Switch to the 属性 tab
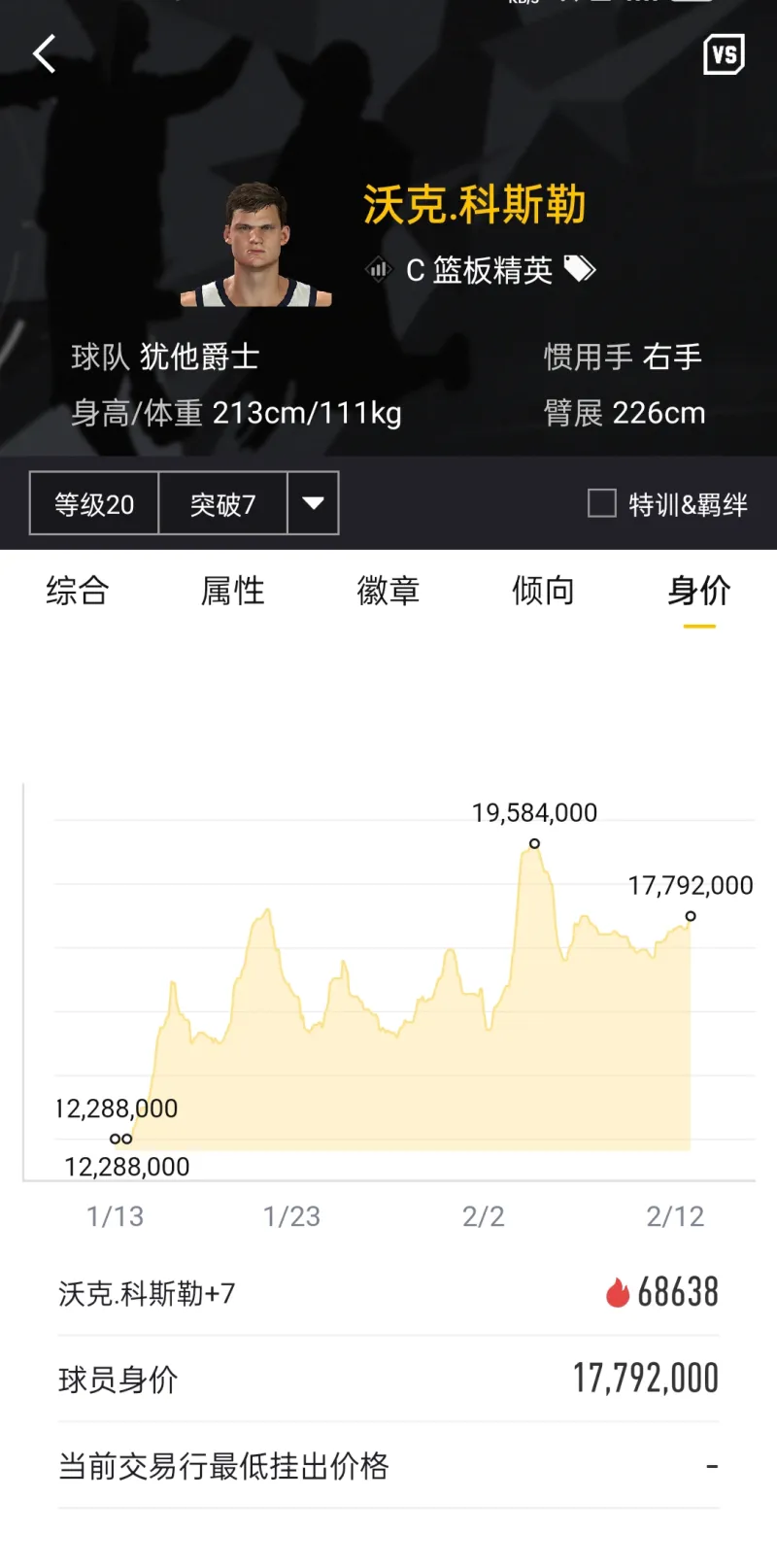This screenshot has height=1568, width=777. click(x=233, y=591)
